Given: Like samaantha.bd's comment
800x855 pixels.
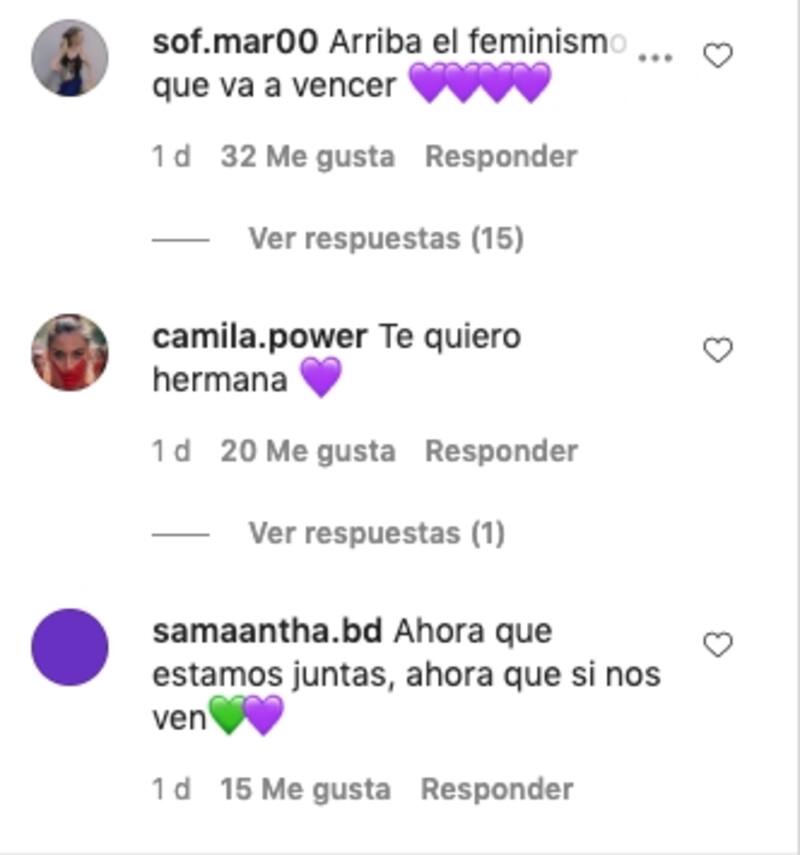Looking at the screenshot, I should click(x=718, y=645).
